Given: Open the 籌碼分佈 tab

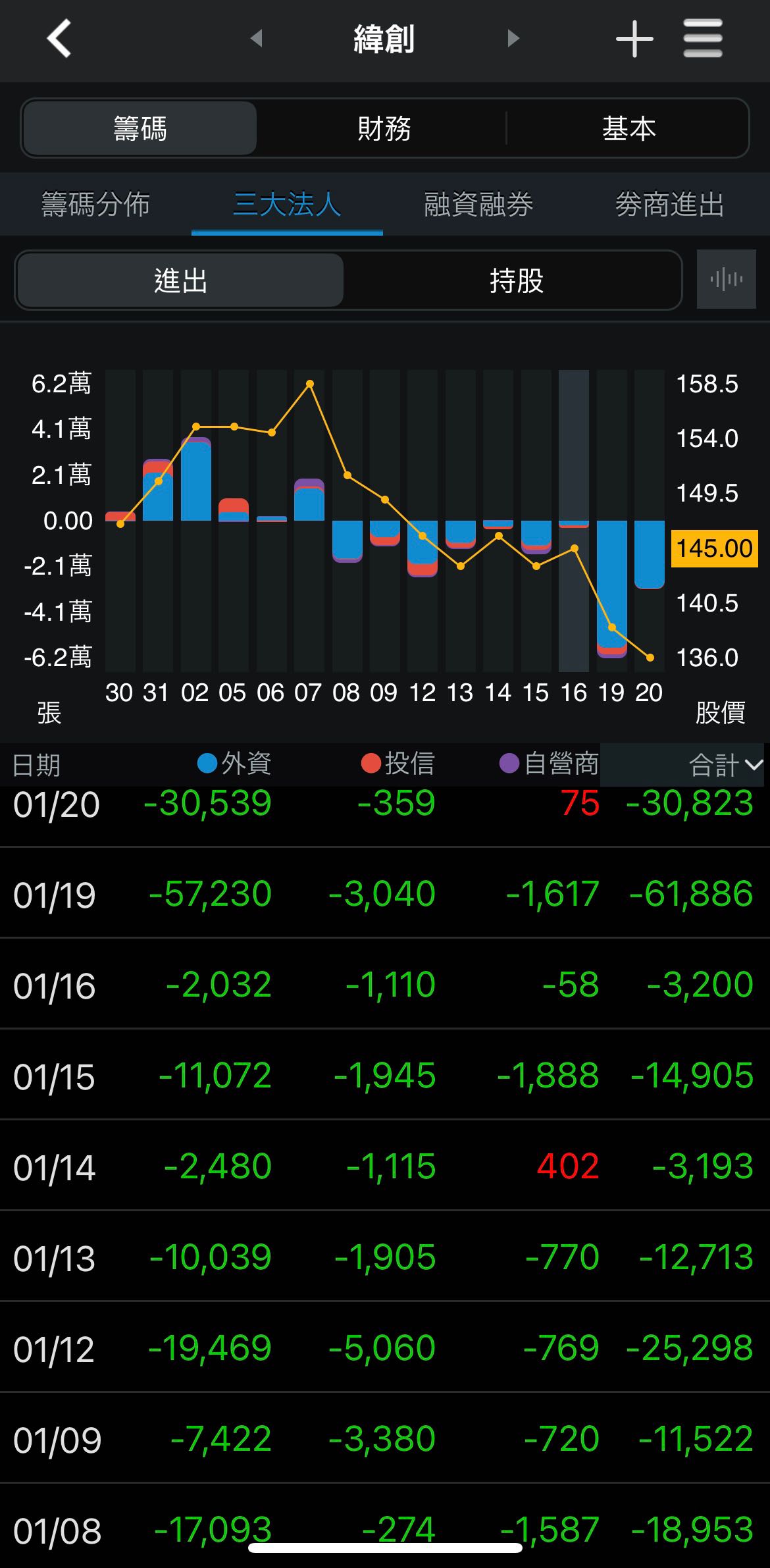Looking at the screenshot, I should pyautogui.click(x=96, y=205).
